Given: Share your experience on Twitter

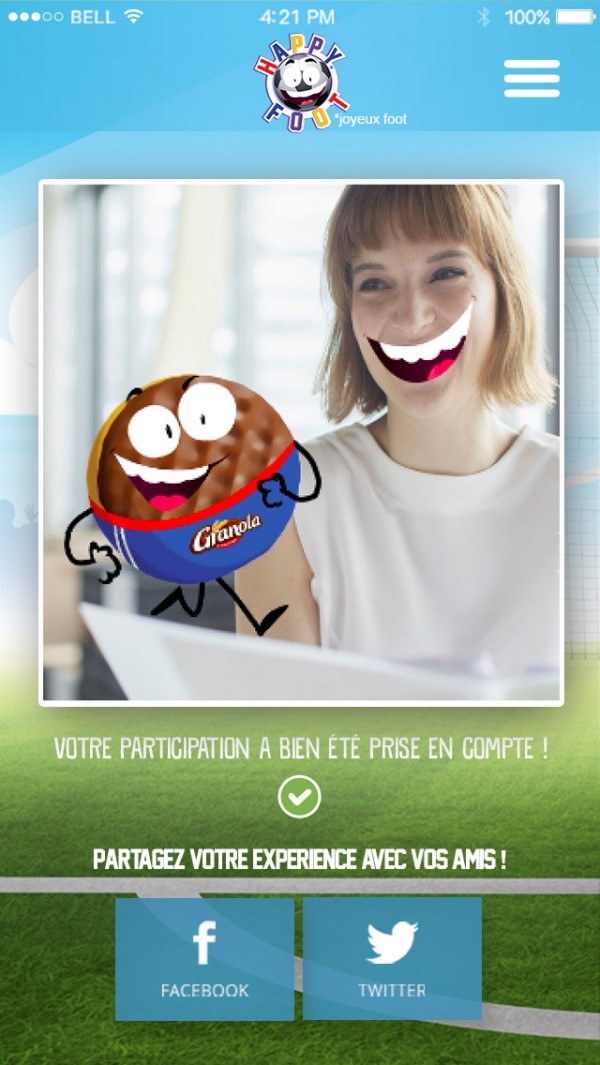Looking at the screenshot, I should 392,958.
